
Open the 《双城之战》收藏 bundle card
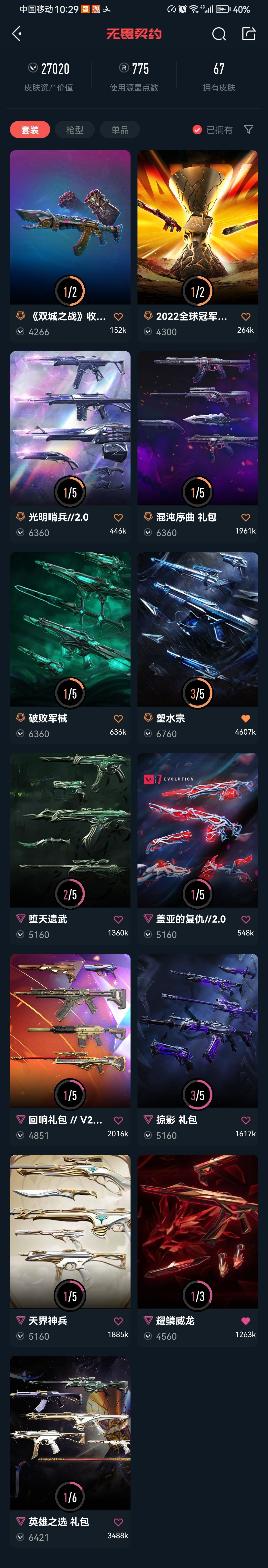click(70, 227)
